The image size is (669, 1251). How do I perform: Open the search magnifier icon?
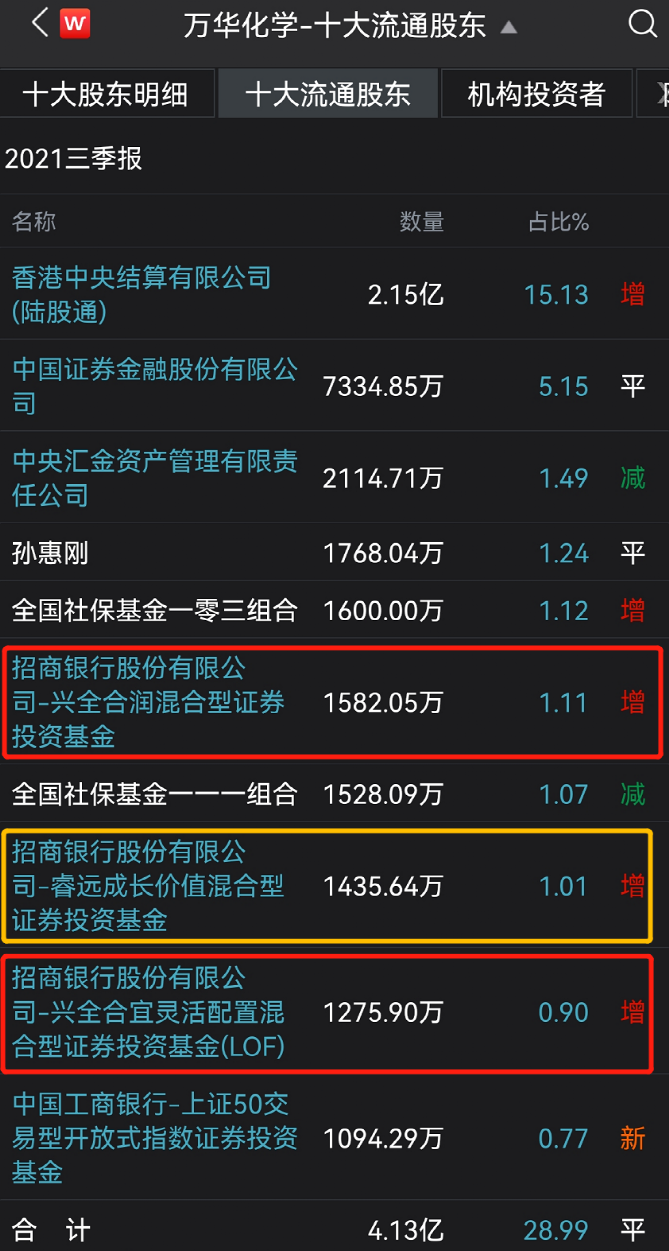coord(643,24)
